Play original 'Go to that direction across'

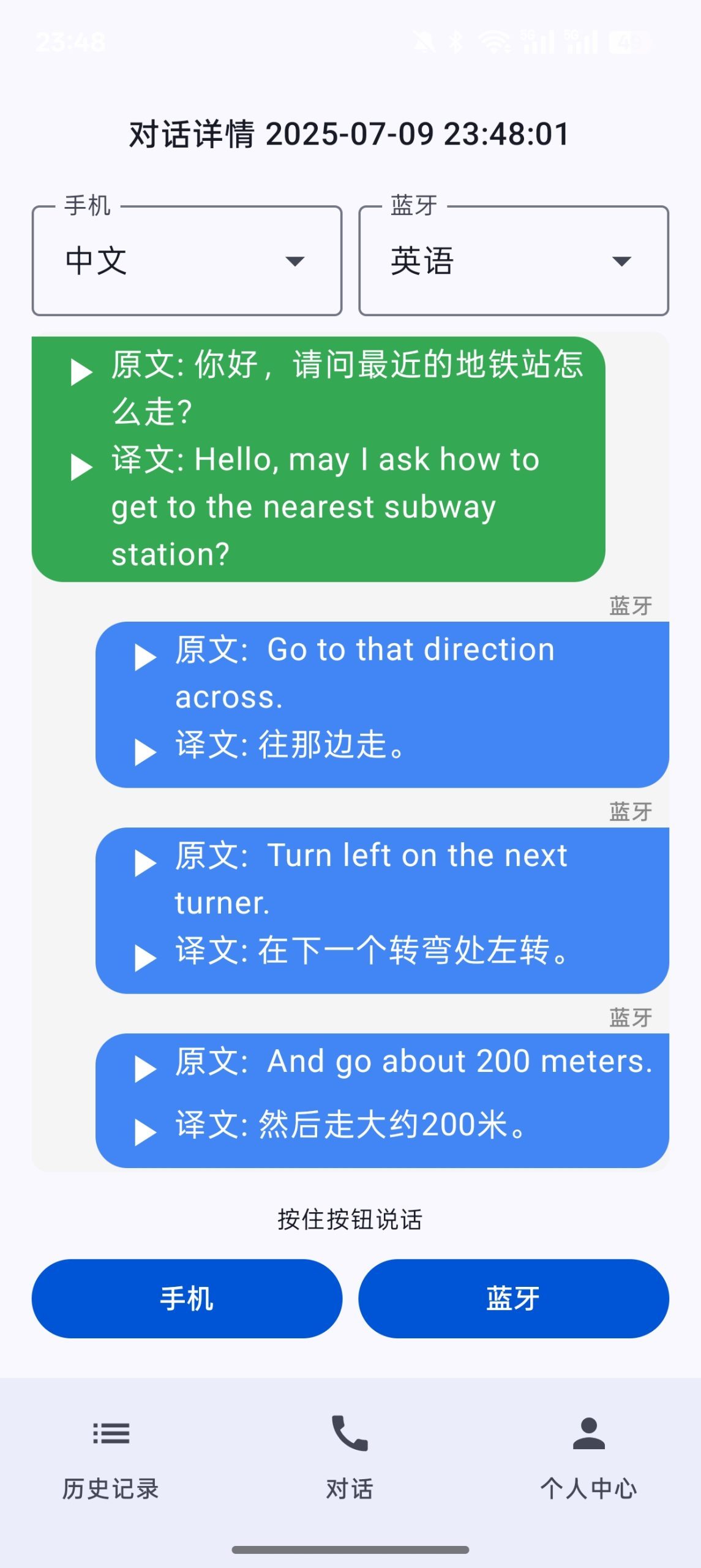[x=145, y=658]
